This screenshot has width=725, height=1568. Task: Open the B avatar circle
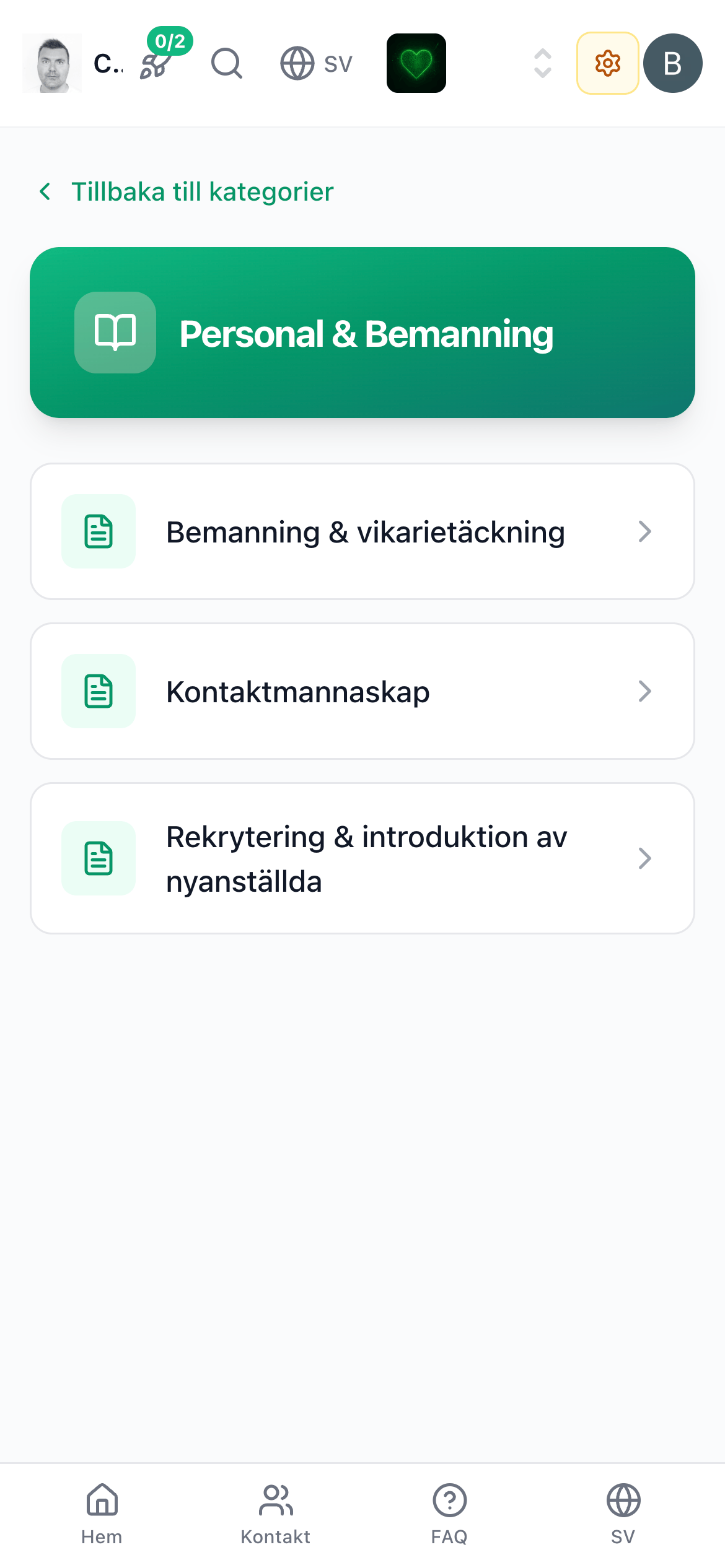672,63
